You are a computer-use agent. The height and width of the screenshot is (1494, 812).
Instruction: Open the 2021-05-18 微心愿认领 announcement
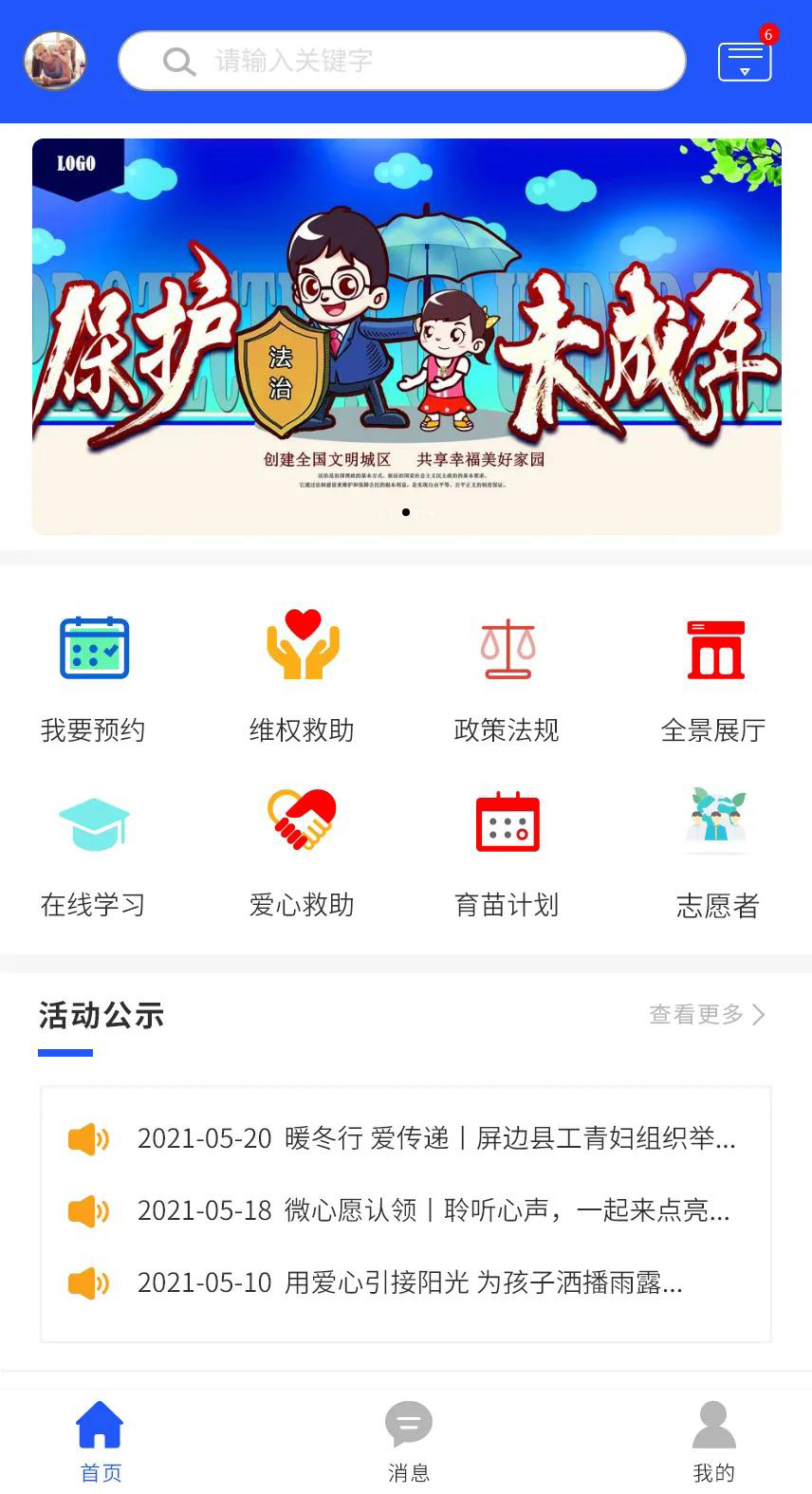(x=433, y=1210)
